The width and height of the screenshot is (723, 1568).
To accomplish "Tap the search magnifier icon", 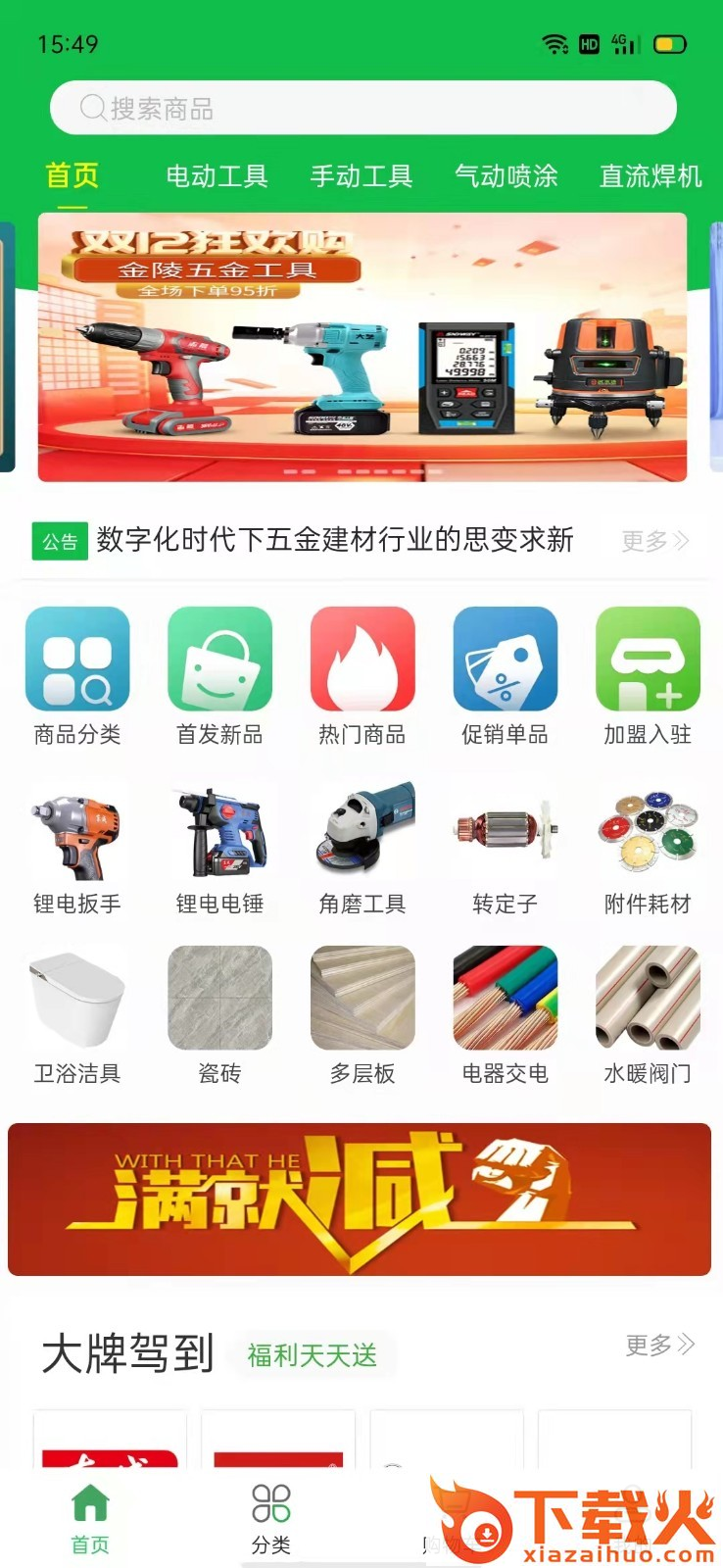I will (x=93, y=108).
